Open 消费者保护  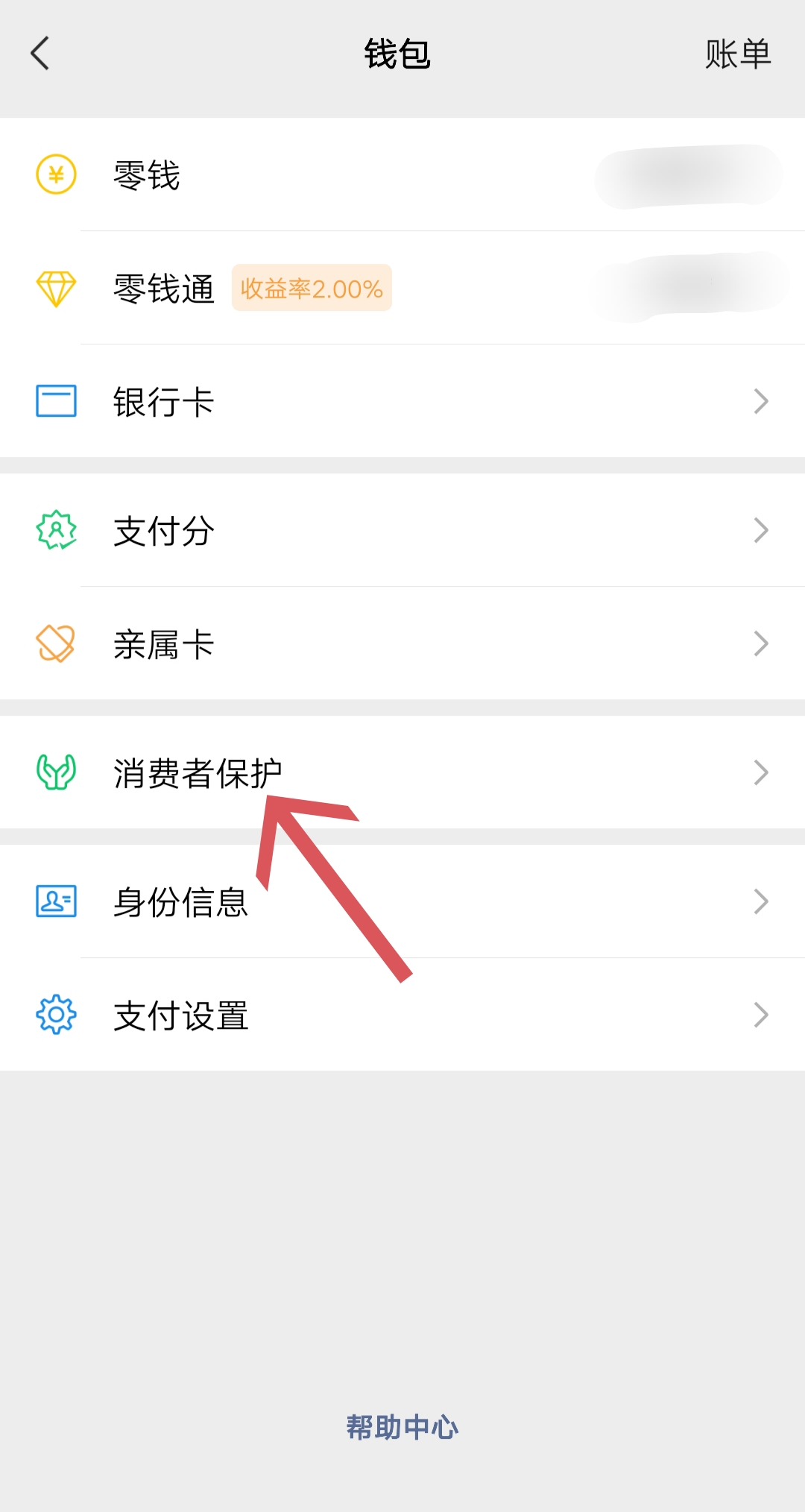pyautogui.click(x=402, y=772)
